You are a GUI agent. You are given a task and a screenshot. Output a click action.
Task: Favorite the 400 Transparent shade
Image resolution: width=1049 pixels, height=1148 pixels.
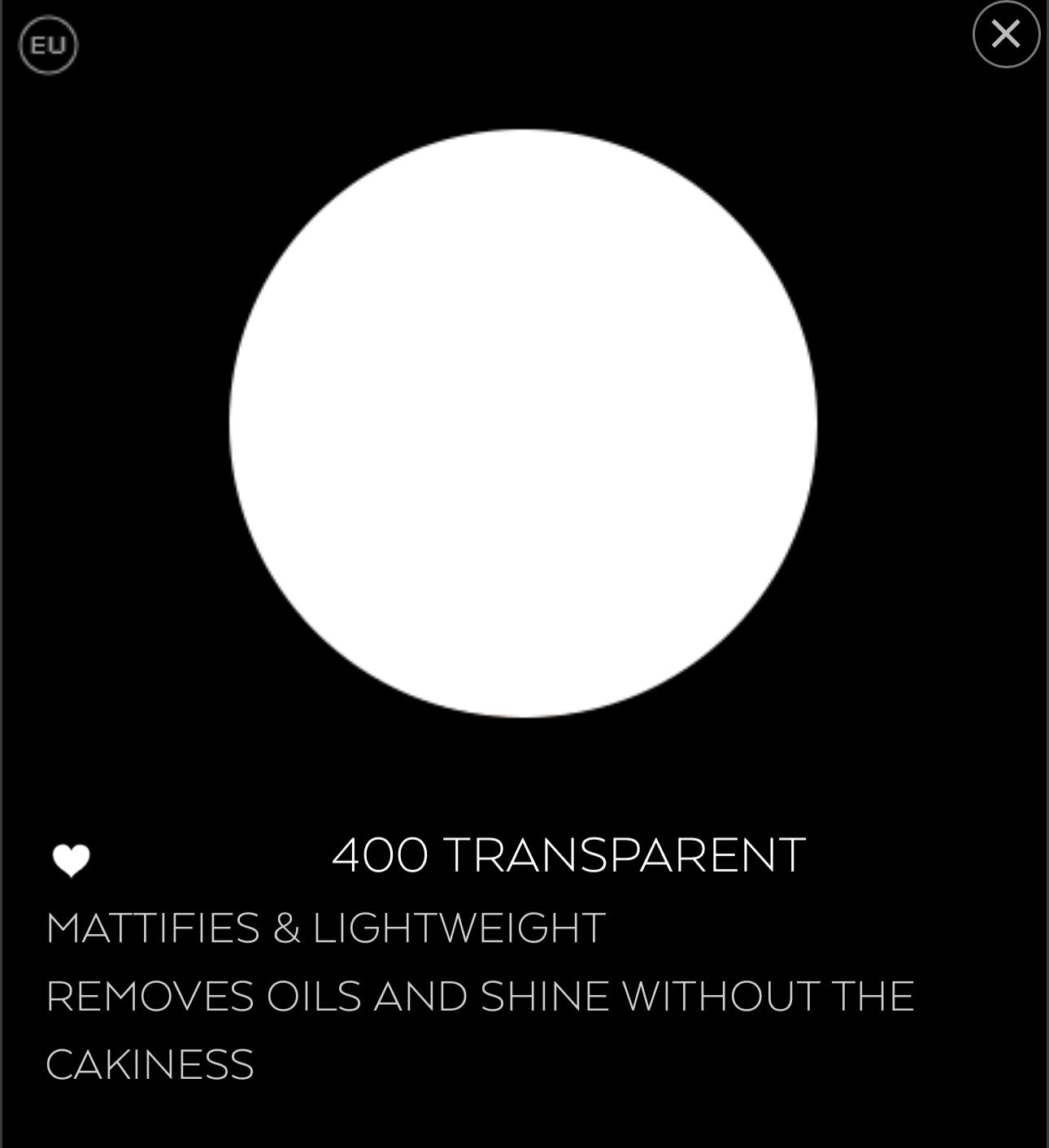[x=72, y=861]
